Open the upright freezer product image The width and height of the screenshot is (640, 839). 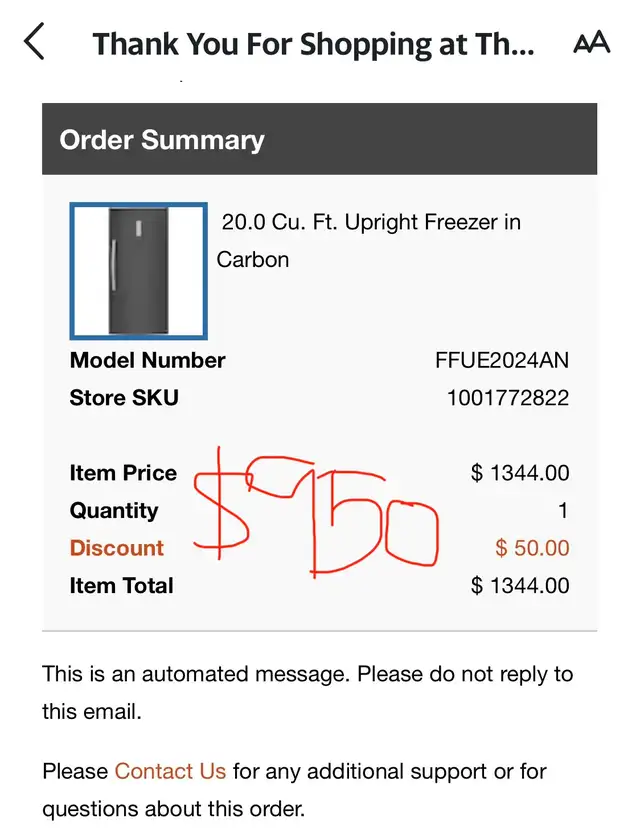click(138, 271)
